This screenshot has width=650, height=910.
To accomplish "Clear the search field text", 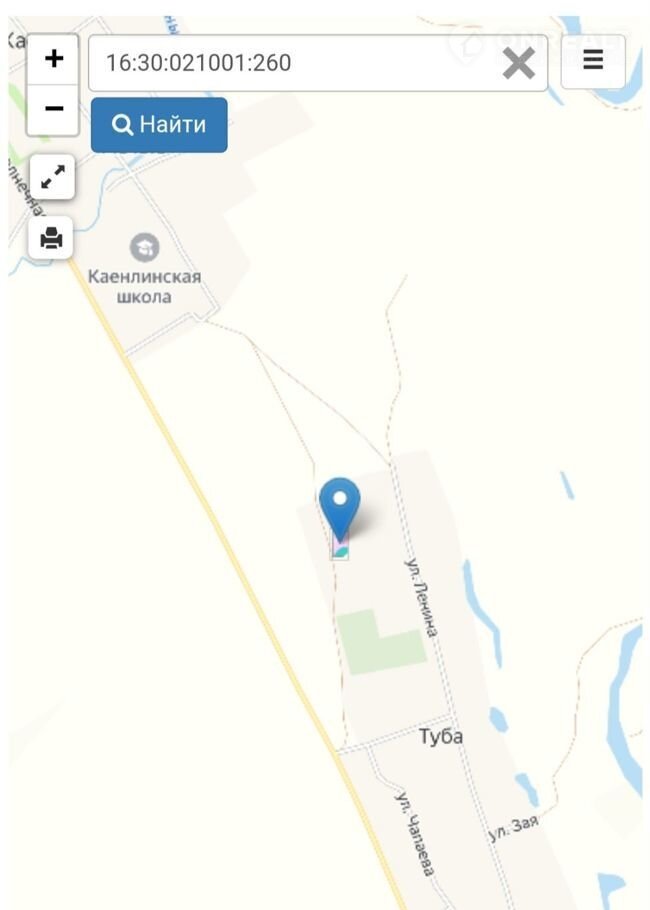I will tap(518, 64).
